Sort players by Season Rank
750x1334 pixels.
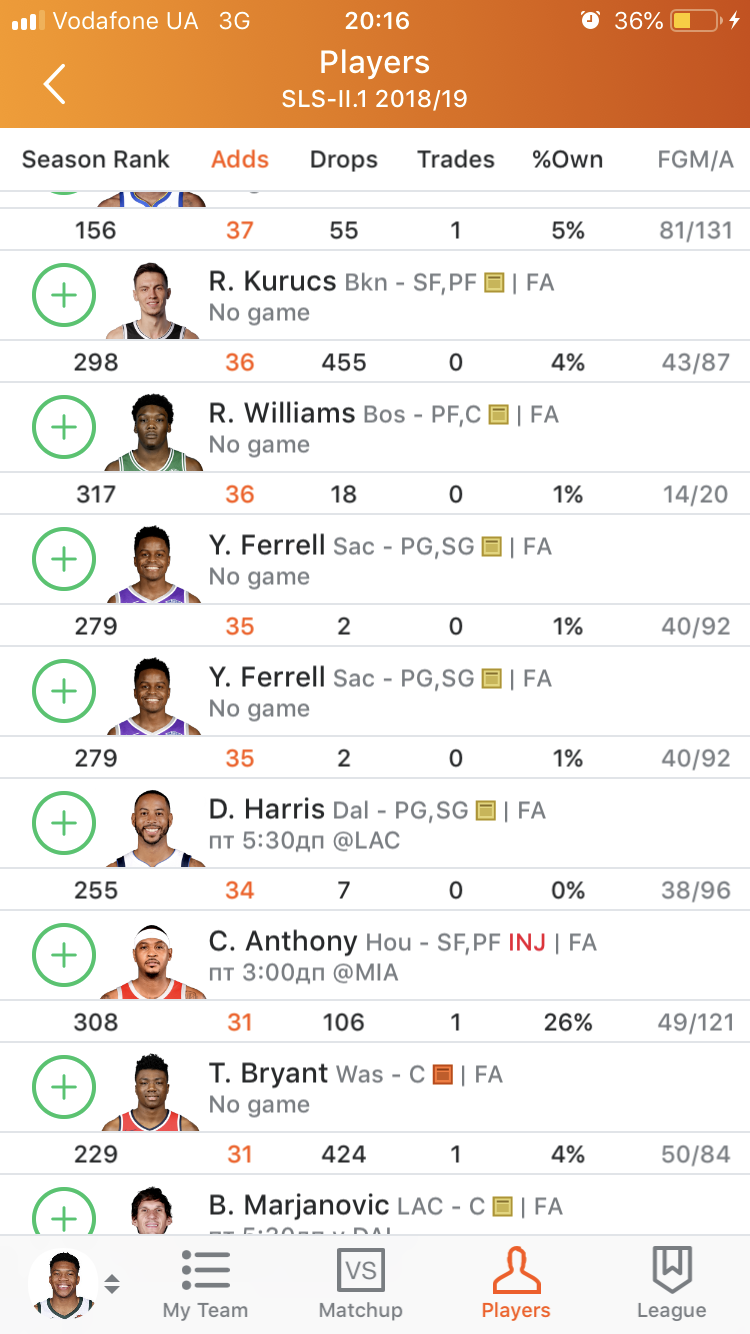pos(96,160)
